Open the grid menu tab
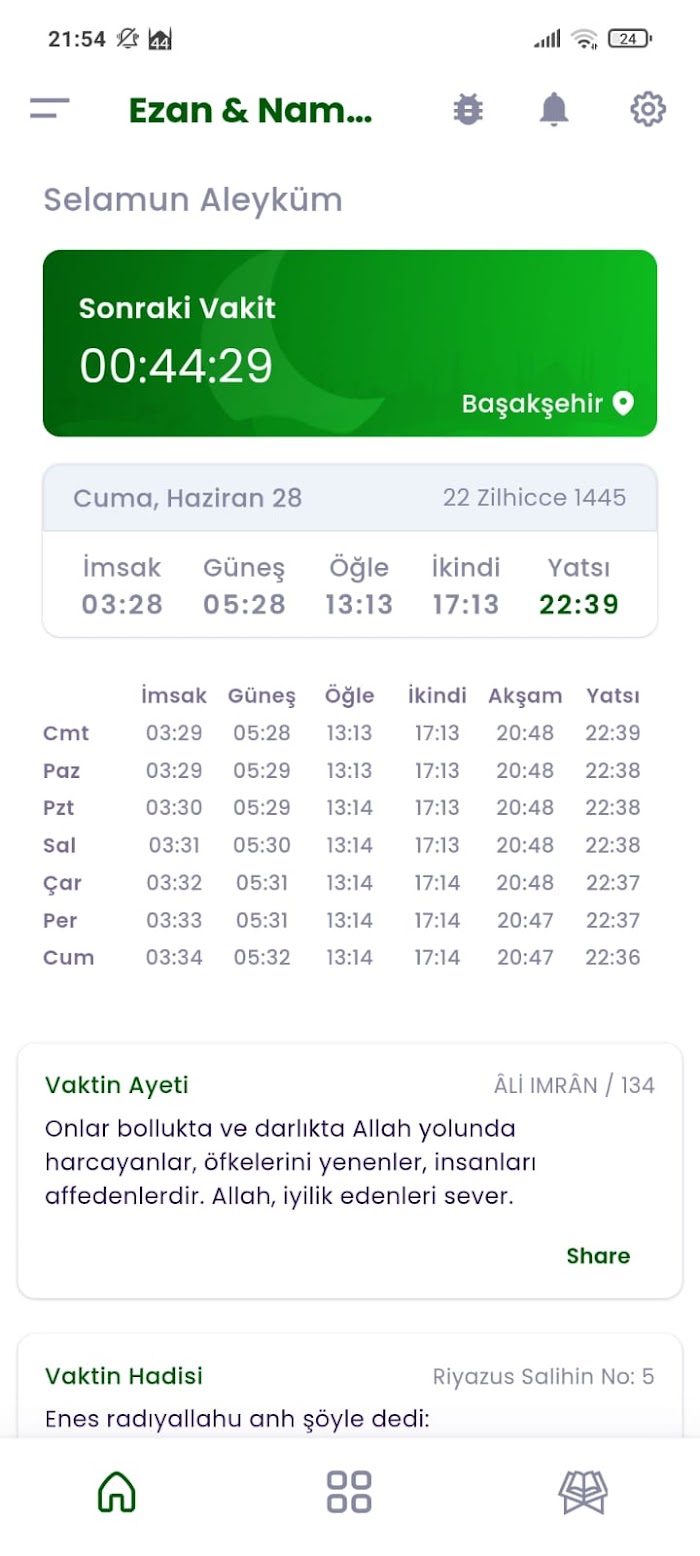This screenshot has width=700, height=1556. pos(349,1492)
